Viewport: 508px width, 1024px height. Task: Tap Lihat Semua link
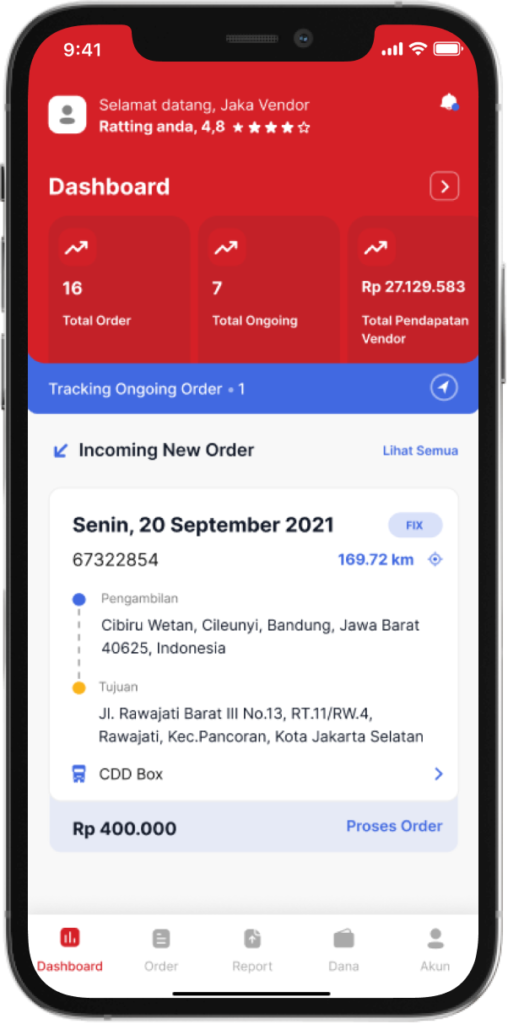421,451
